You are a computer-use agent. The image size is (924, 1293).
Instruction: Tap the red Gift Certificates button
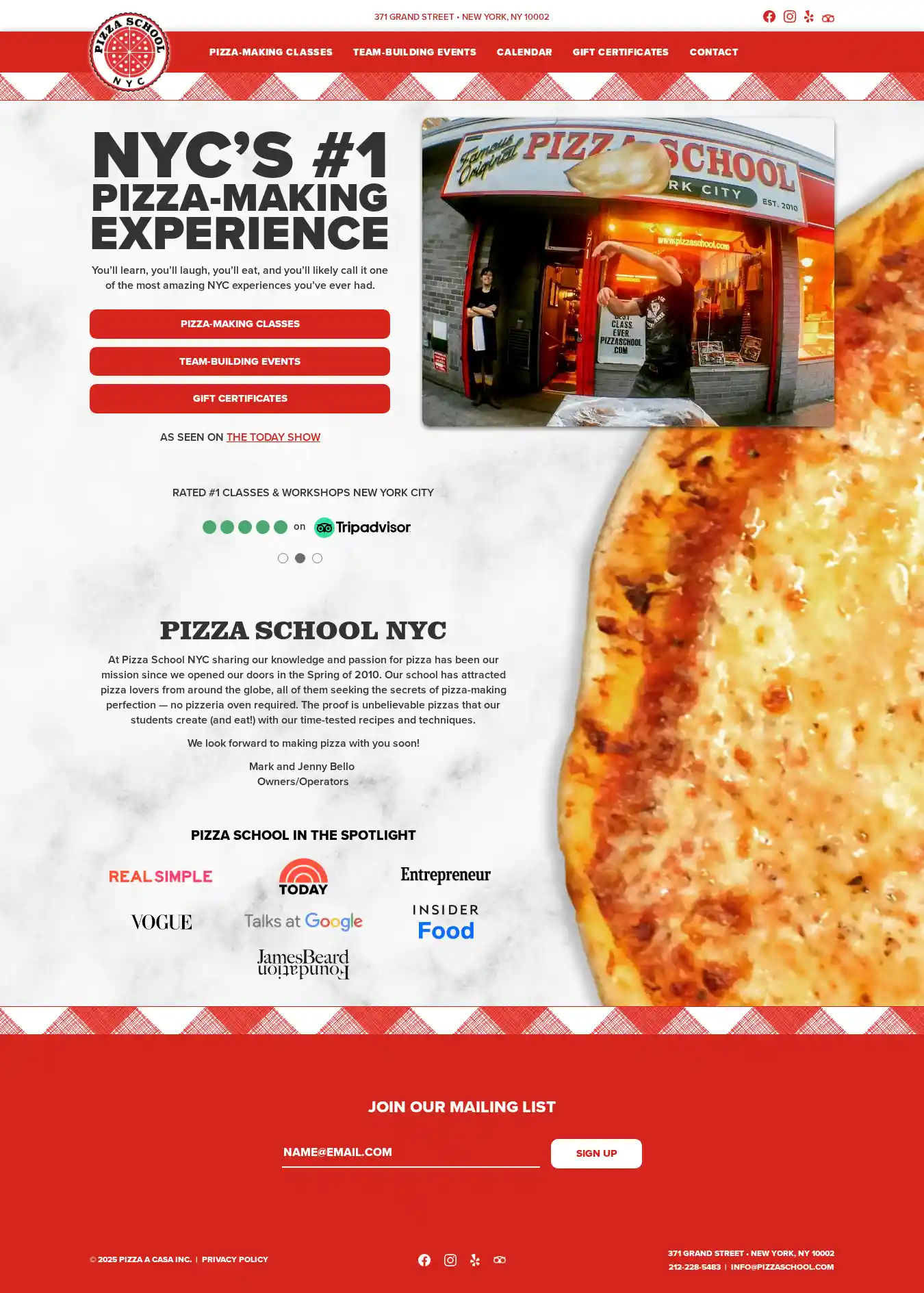[x=240, y=398]
